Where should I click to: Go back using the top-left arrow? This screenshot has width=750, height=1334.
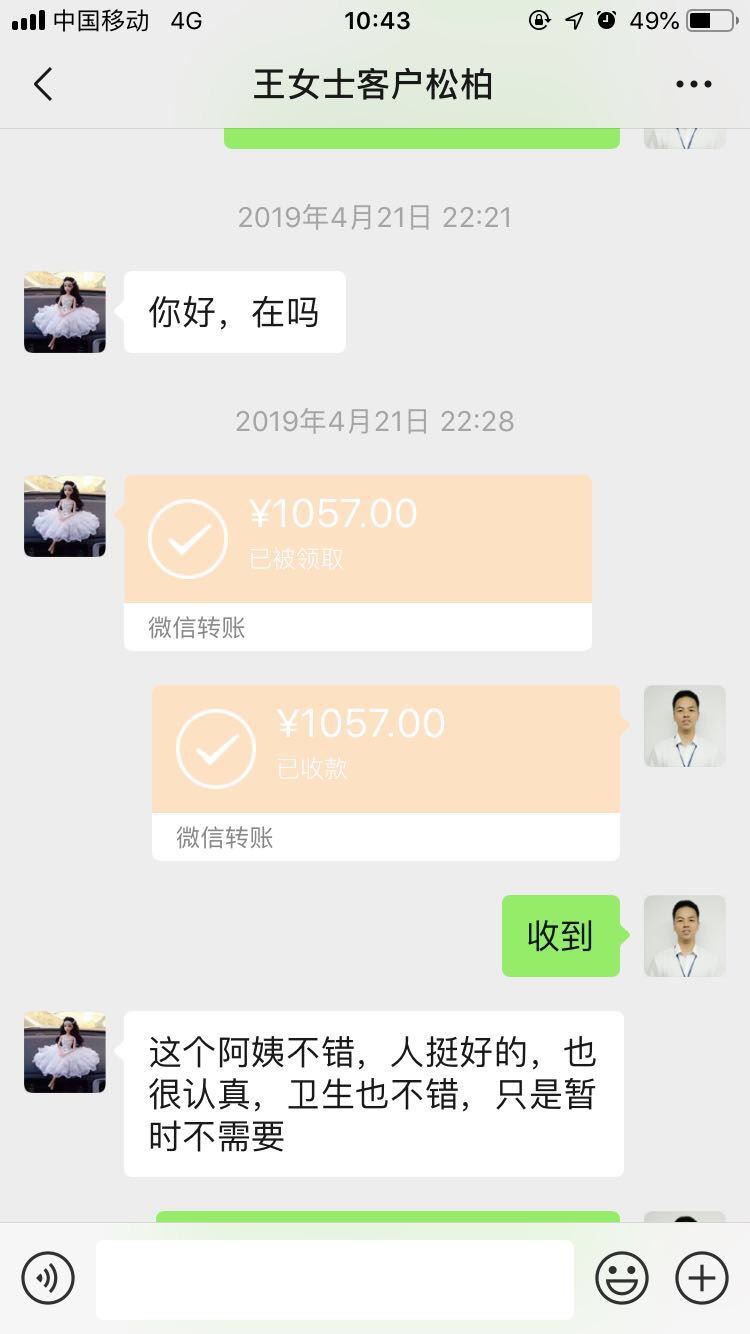pyautogui.click(x=43, y=85)
